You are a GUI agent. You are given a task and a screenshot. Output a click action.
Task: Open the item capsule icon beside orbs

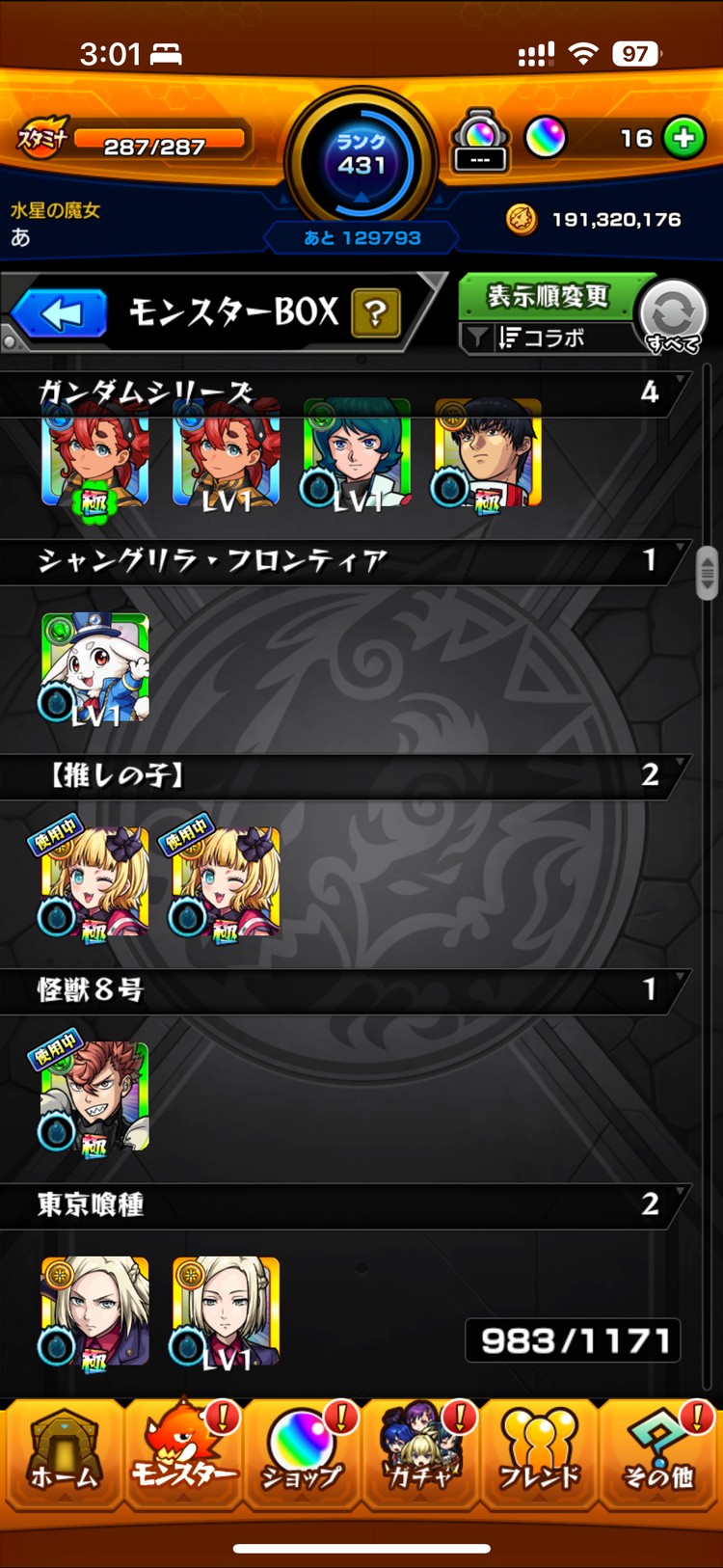pyautogui.click(x=480, y=140)
